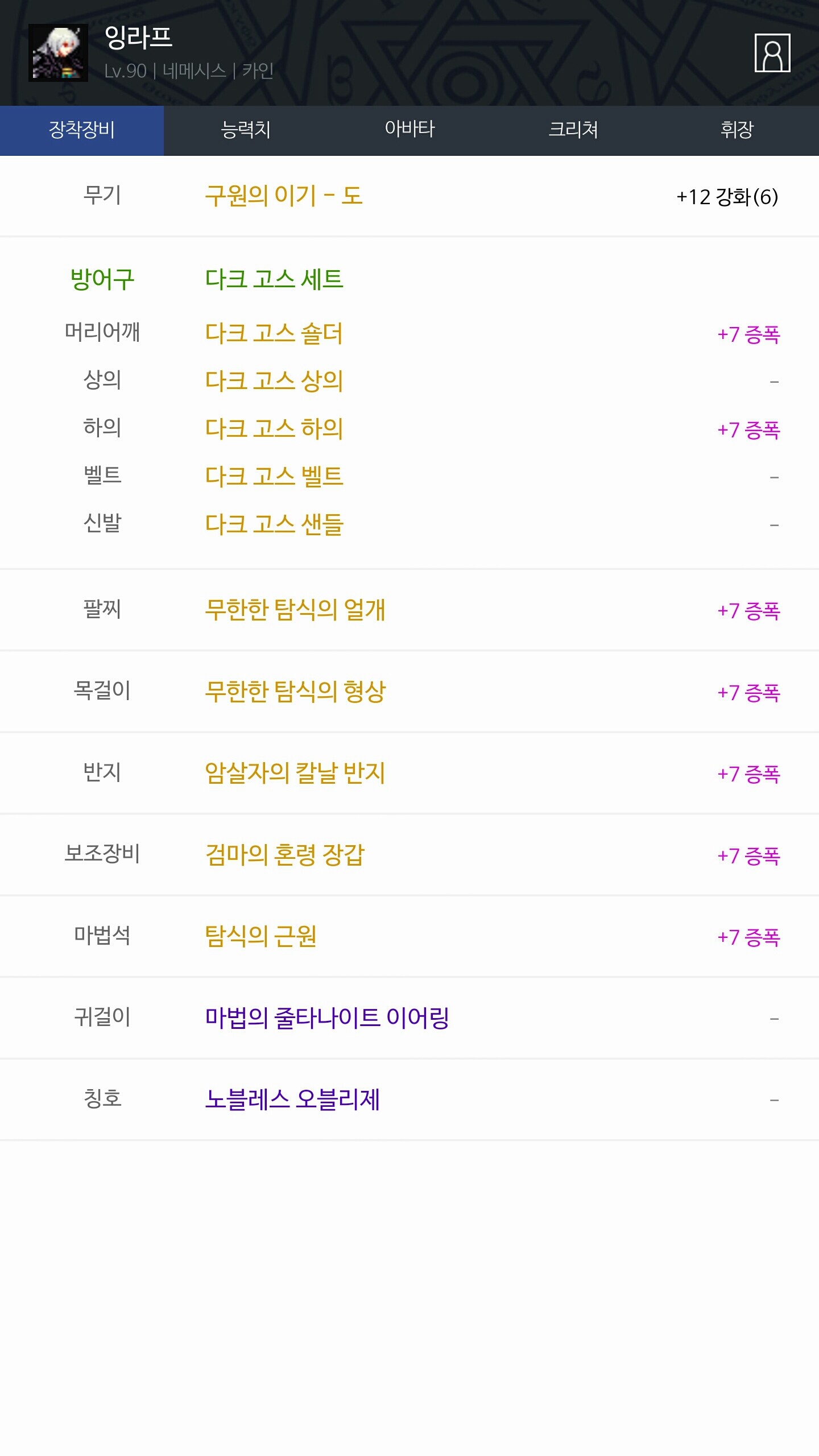View magic stone 탐식의 근원
The height and width of the screenshot is (1456, 819).
coord(261,936)
